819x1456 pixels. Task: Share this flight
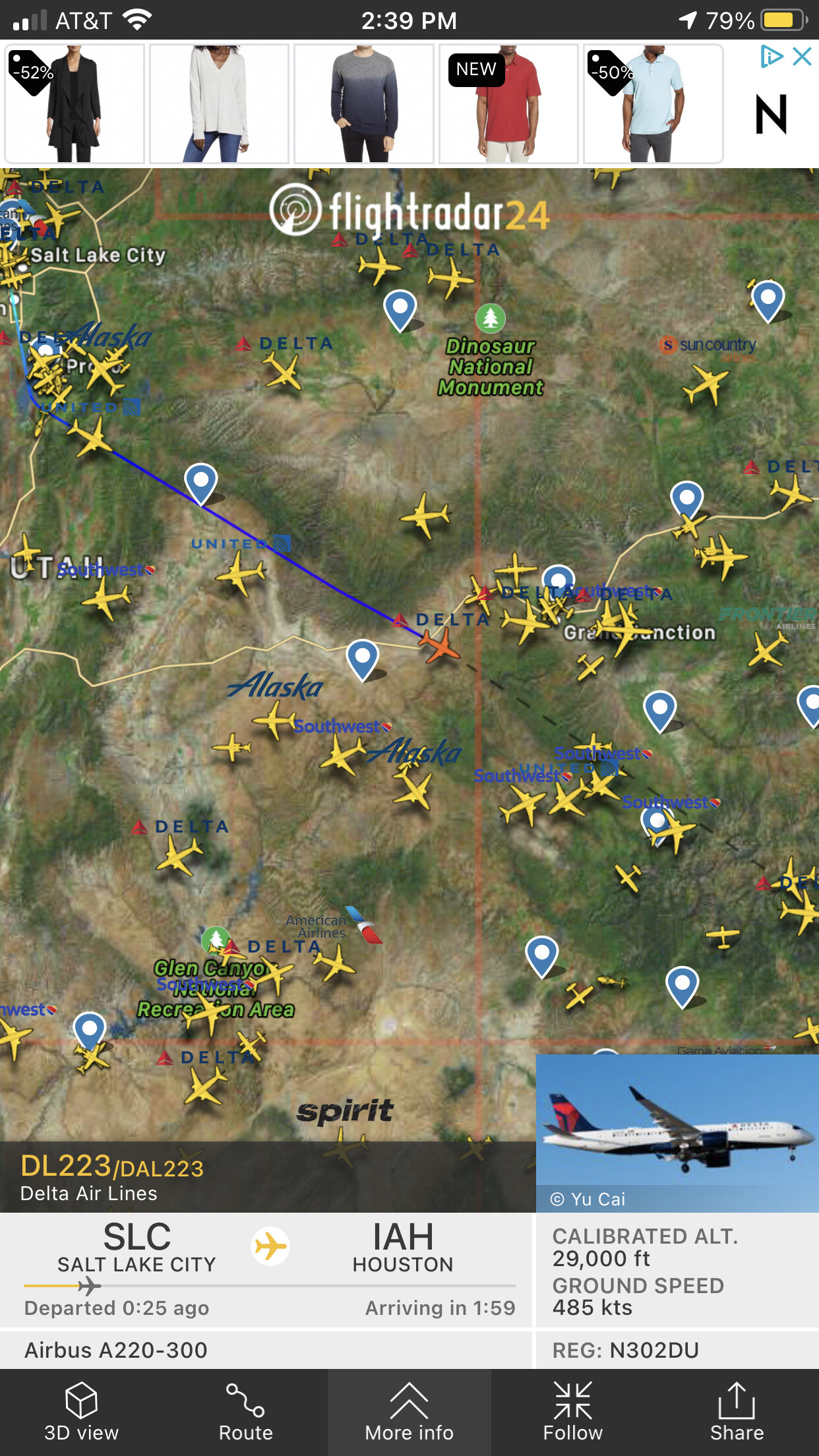736,1412
